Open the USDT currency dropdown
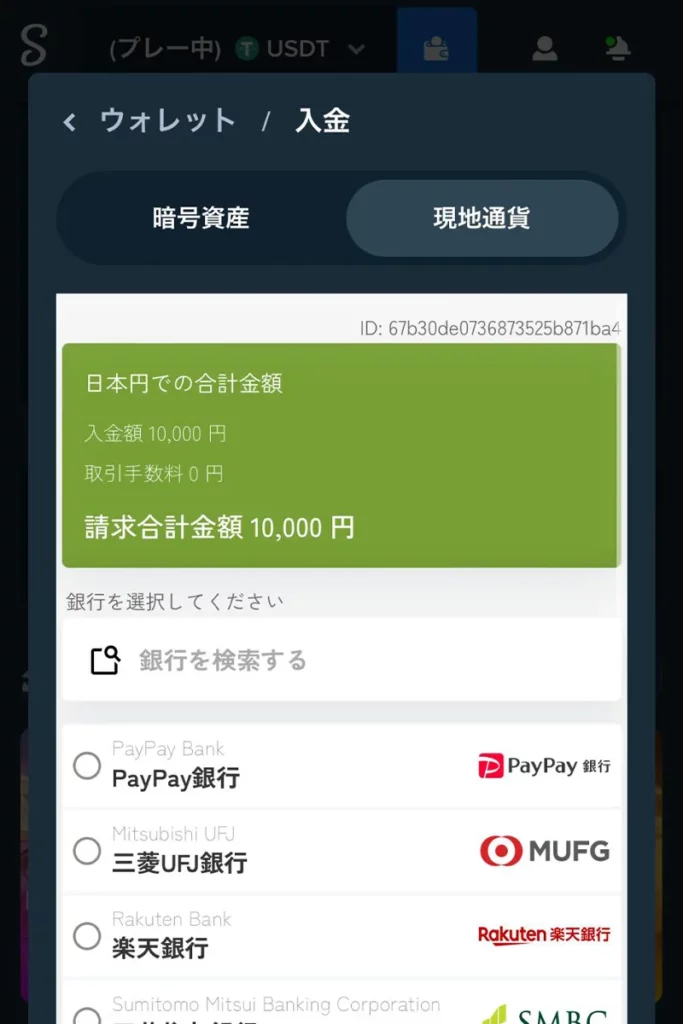Viewport: 683px width, 1024px height. [301, 48]
